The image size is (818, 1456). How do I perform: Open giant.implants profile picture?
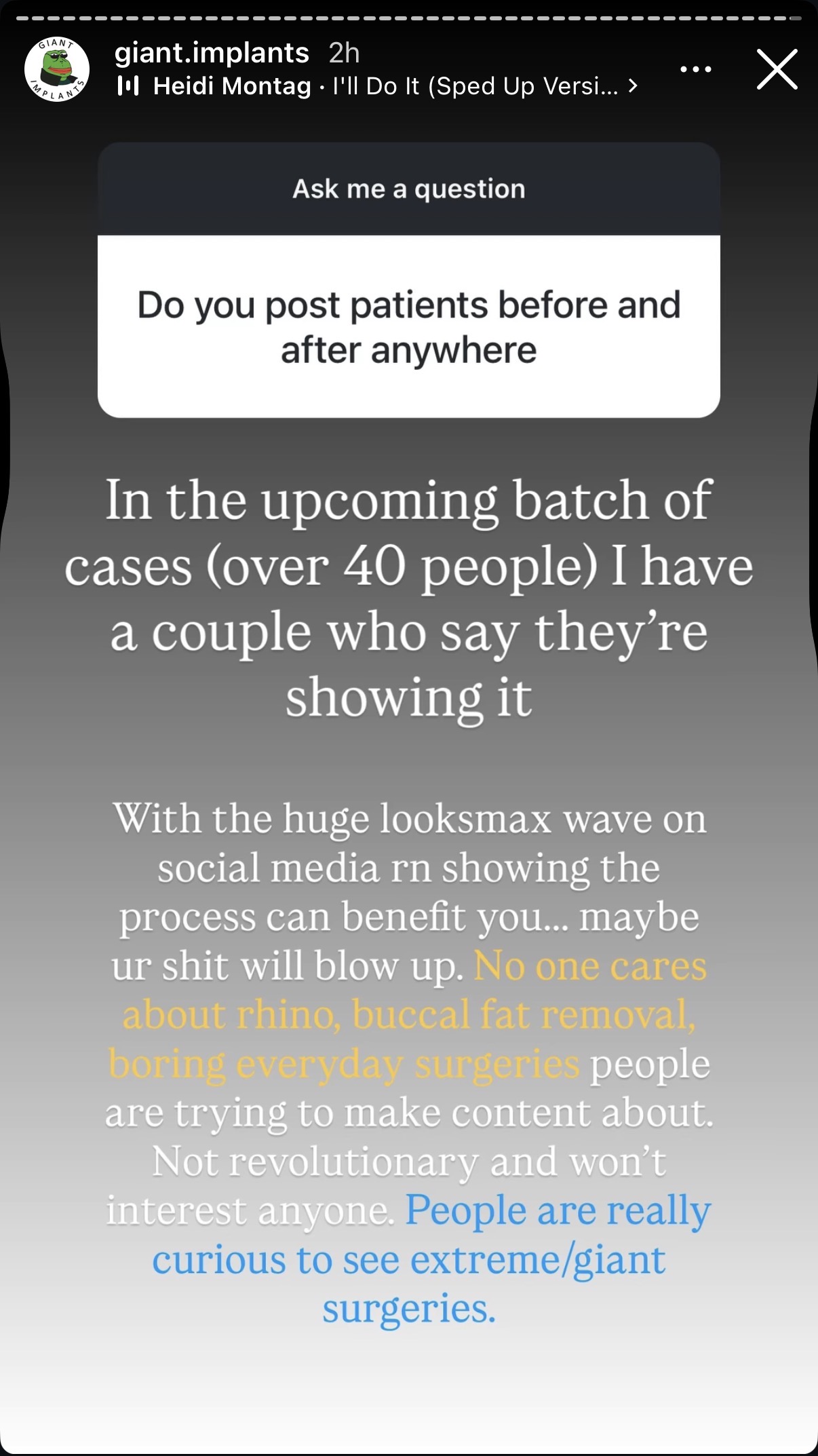[x=57, y=69]
